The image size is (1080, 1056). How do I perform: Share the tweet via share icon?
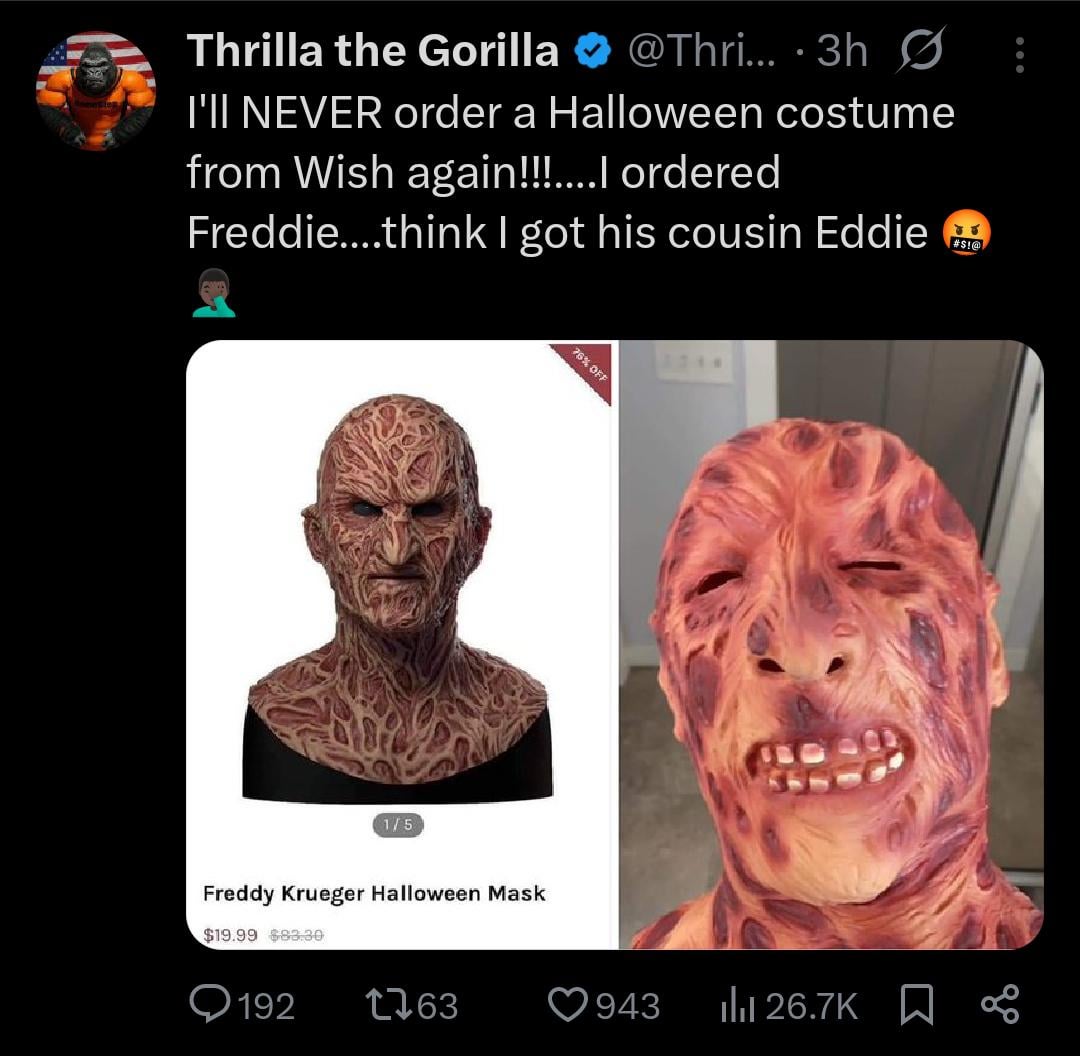click(998, 1005)
